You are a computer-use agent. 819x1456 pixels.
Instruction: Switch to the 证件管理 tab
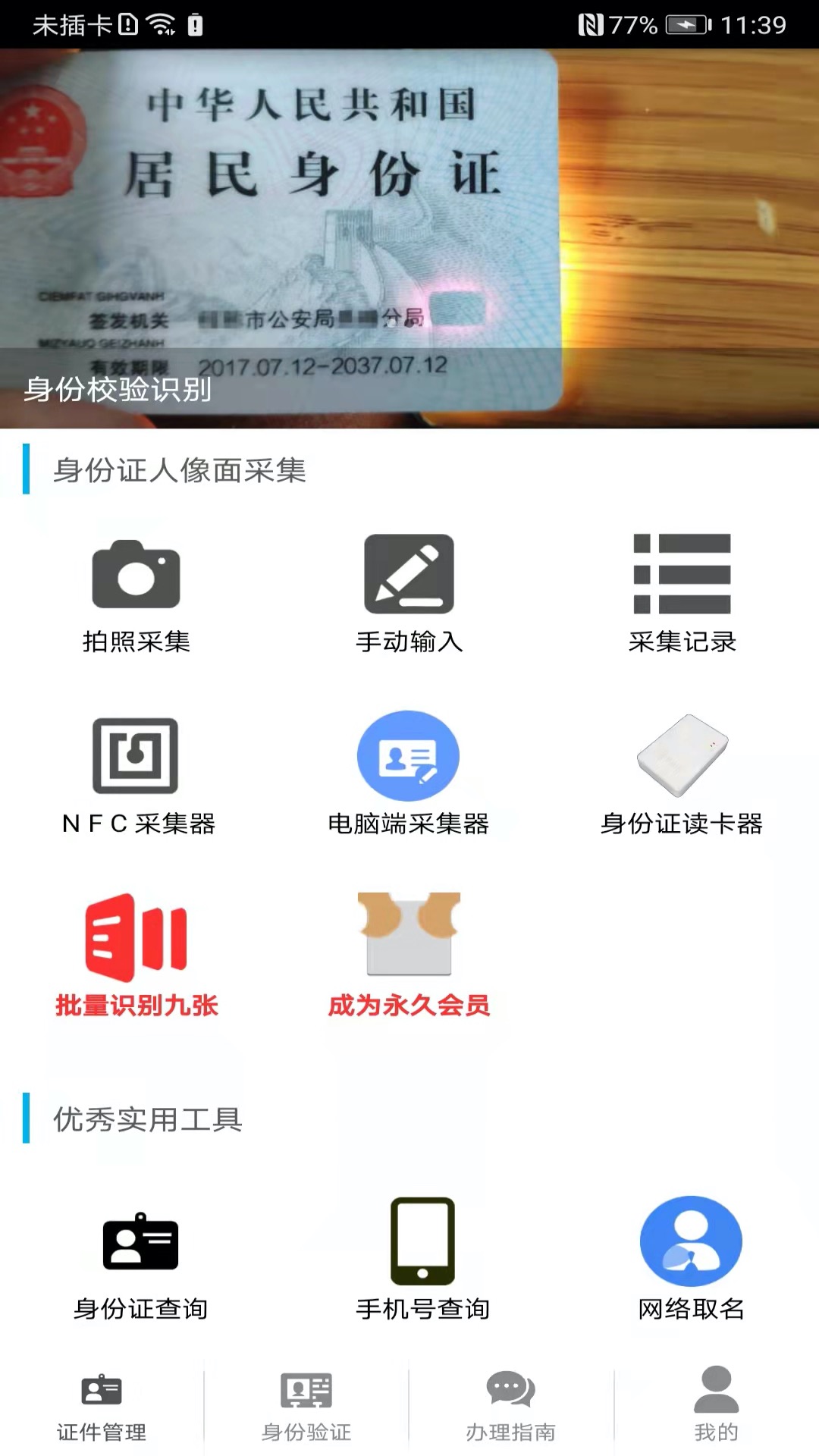pyautogui.click(x=102, y=1407)
